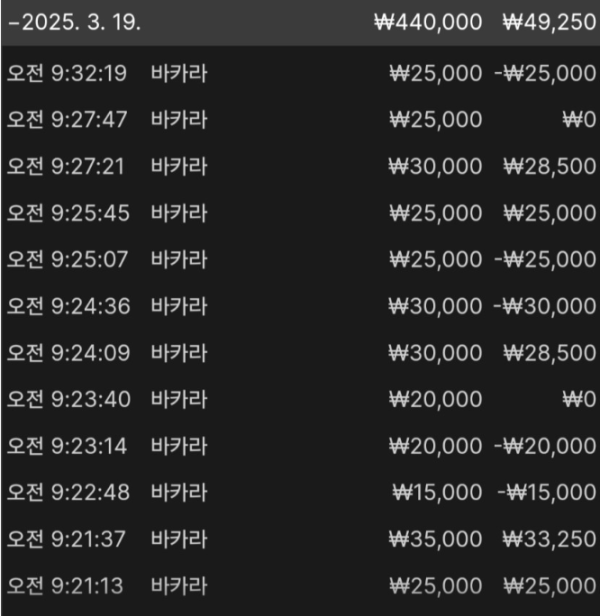Viewport: 600px width, 616px height.
Task: Open the 오전 9:24:09 바카라 record
Action: click(300, 352)
